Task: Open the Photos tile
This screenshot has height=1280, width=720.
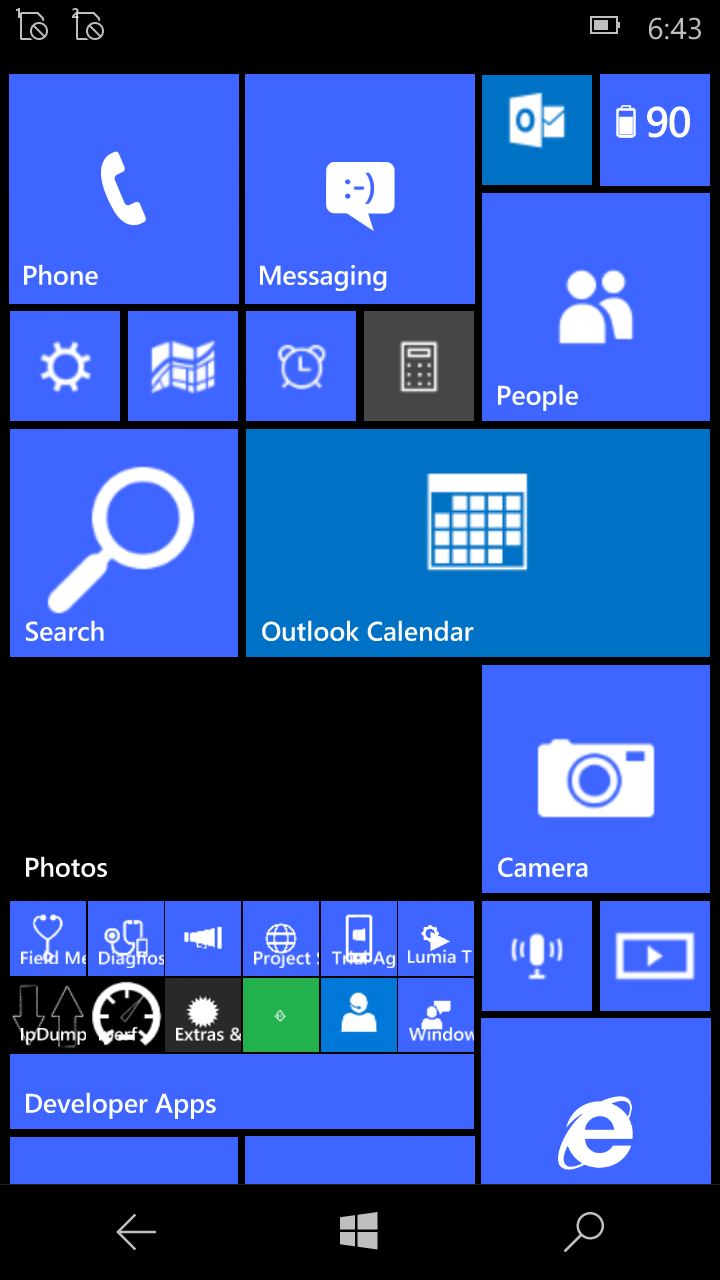Action: pos(242,779)
